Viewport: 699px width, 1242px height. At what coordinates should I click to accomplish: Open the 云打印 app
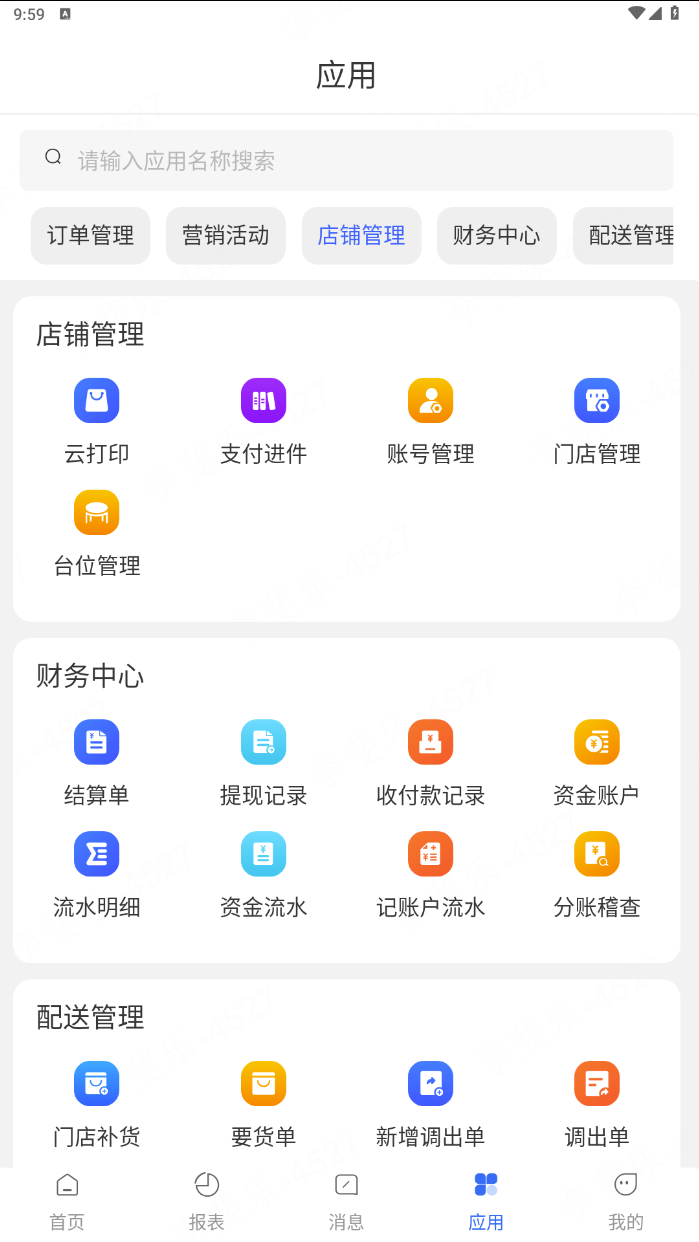97,421
